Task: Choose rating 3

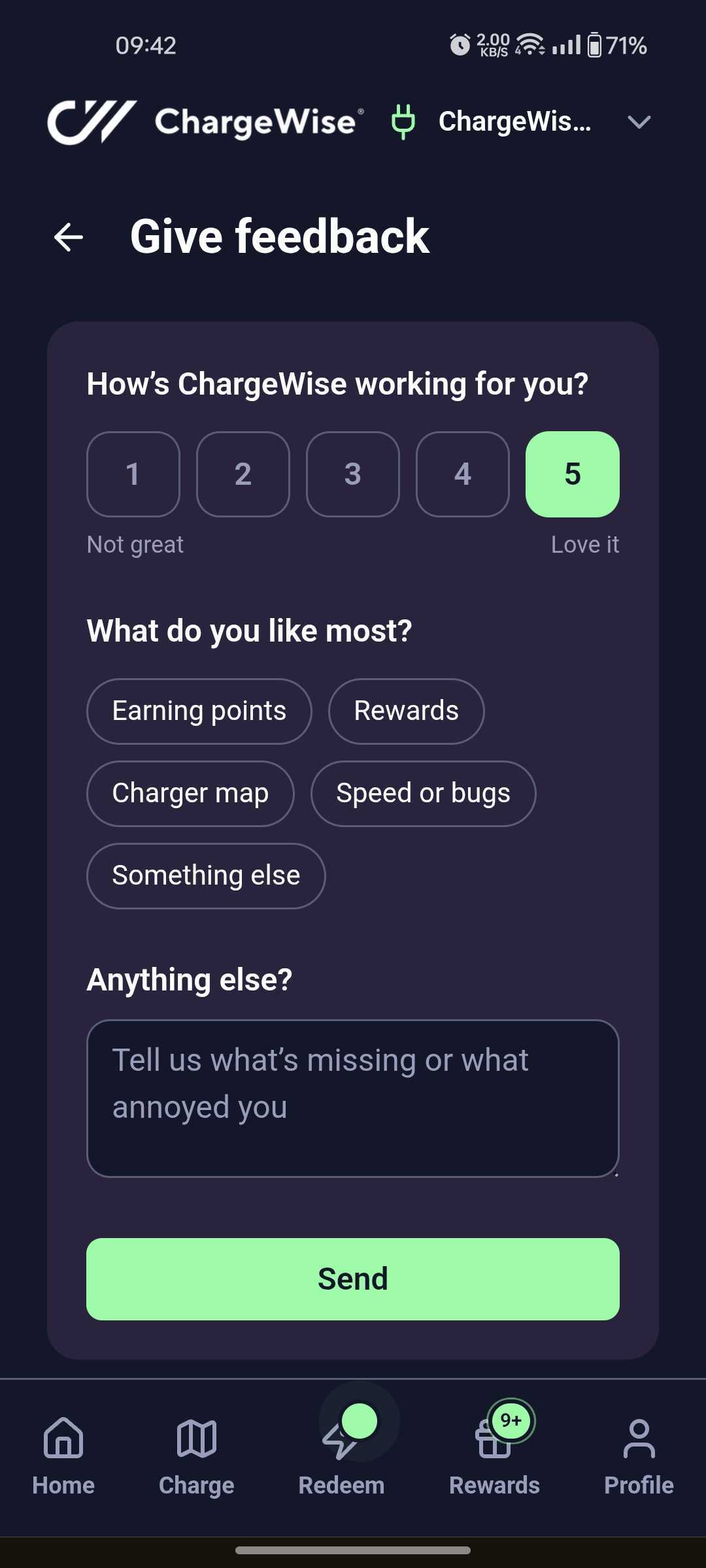Action: 353,474
